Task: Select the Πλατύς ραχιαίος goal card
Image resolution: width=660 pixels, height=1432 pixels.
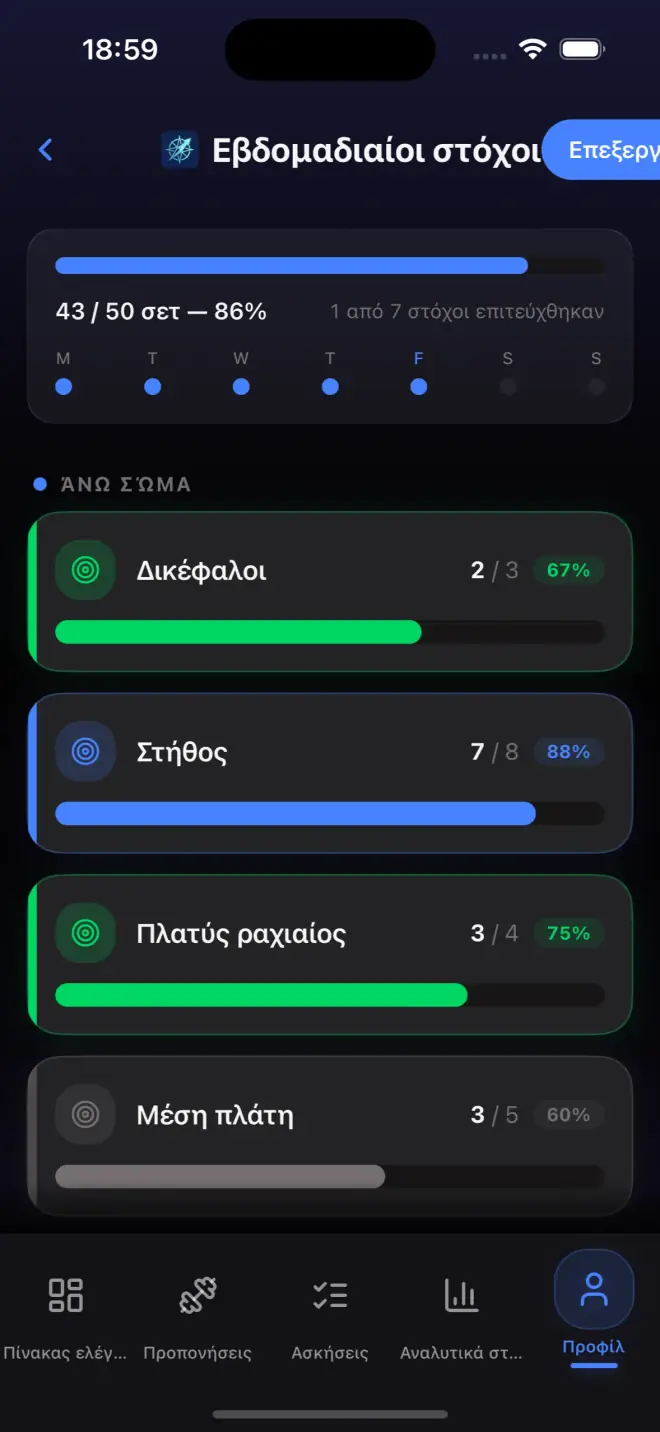Action: tap(330, 955)
